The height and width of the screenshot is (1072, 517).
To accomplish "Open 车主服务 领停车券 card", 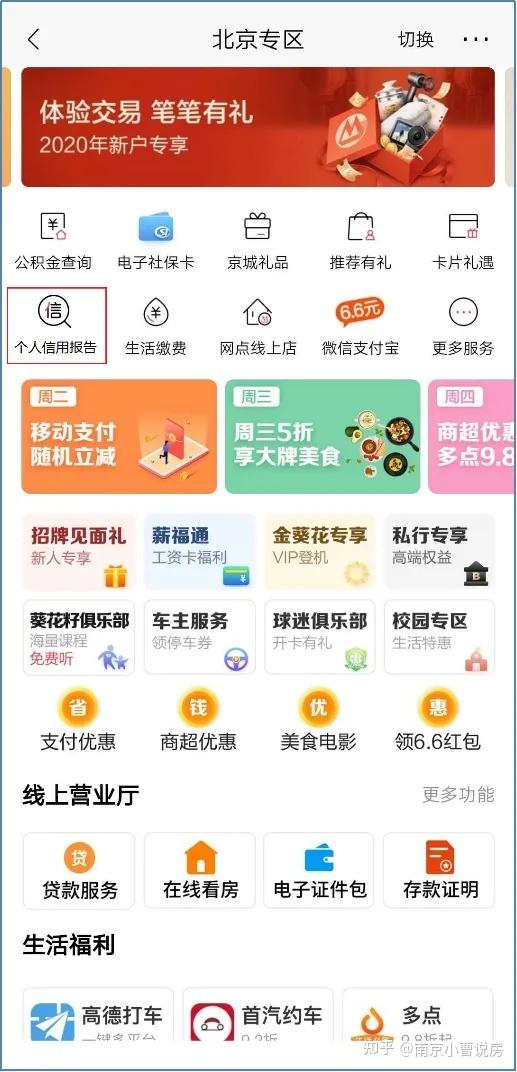I will (199, 636).
